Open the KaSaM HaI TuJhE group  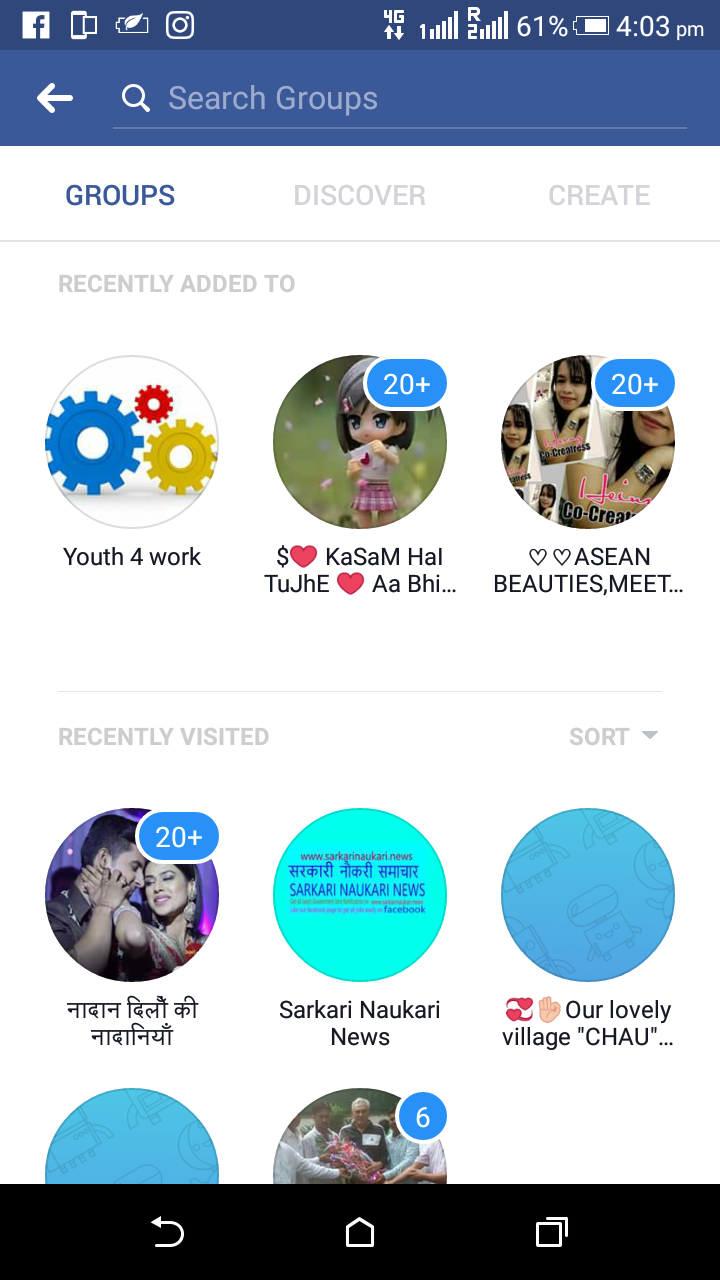359,442
